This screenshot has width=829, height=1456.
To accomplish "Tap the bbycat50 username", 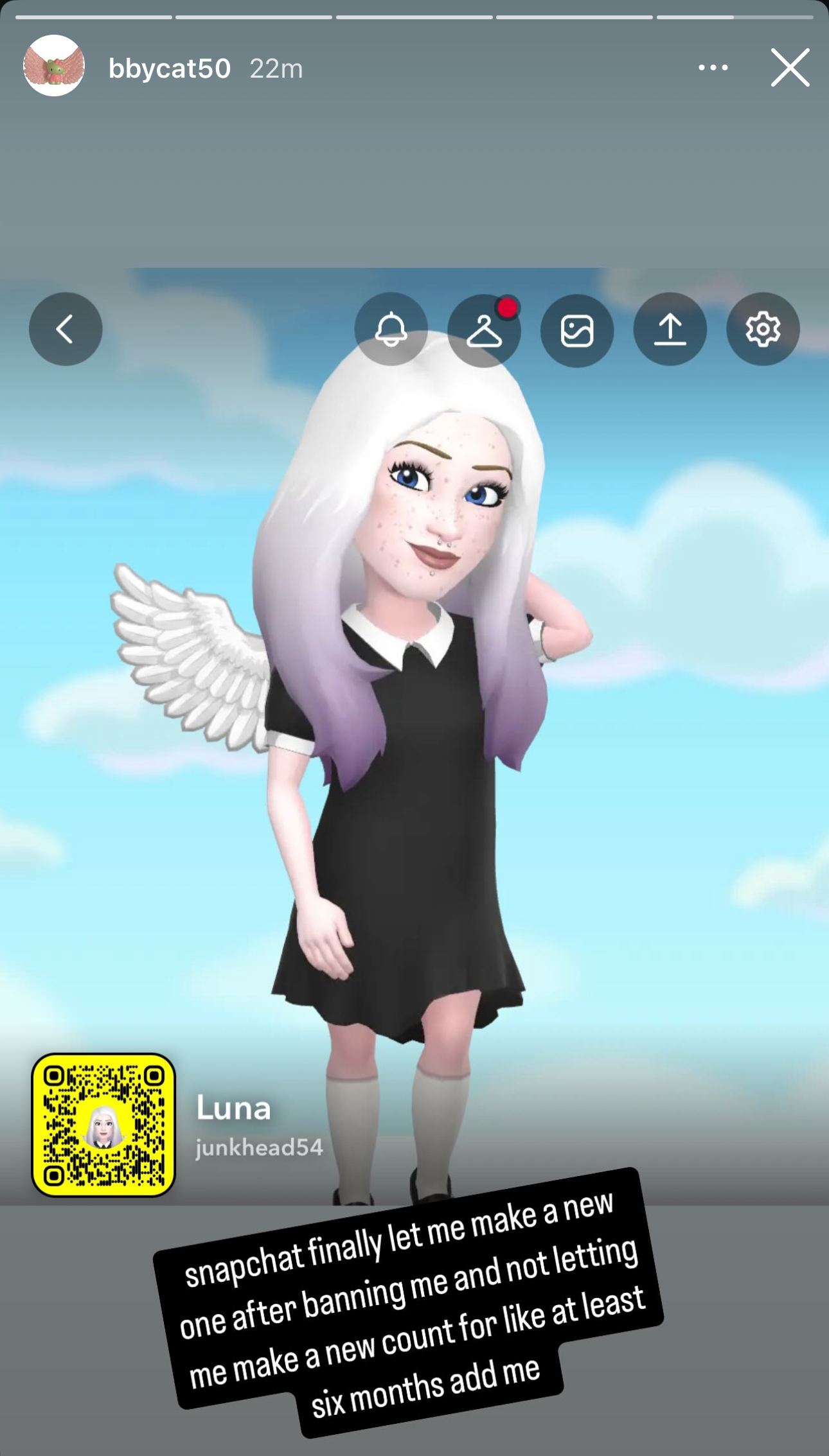I will tap(170, 68).
